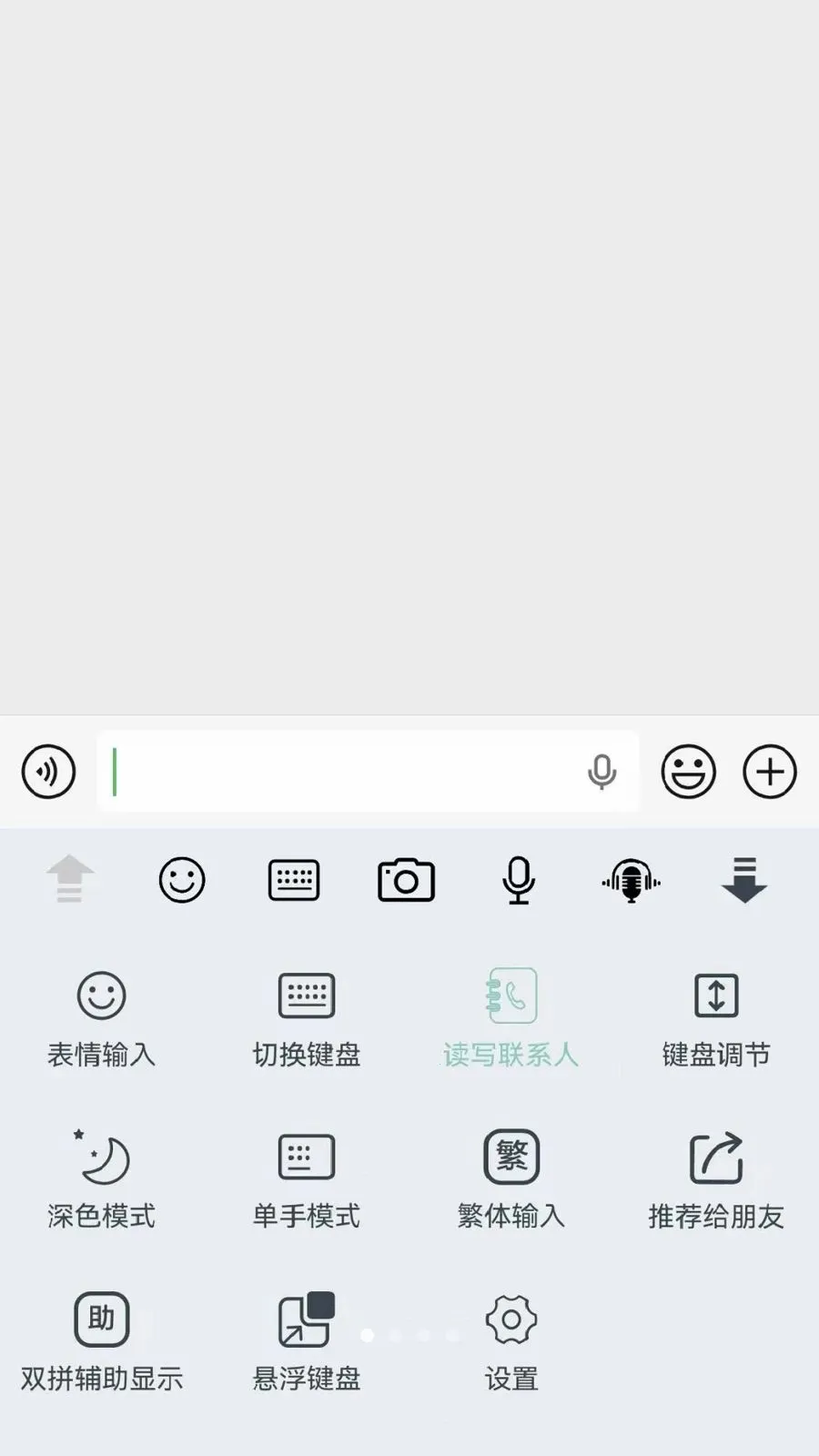Open 推荐给朋友 to share with friends
The width and height of the screenshot is (819, 1456).
(x=715, y=1178)
